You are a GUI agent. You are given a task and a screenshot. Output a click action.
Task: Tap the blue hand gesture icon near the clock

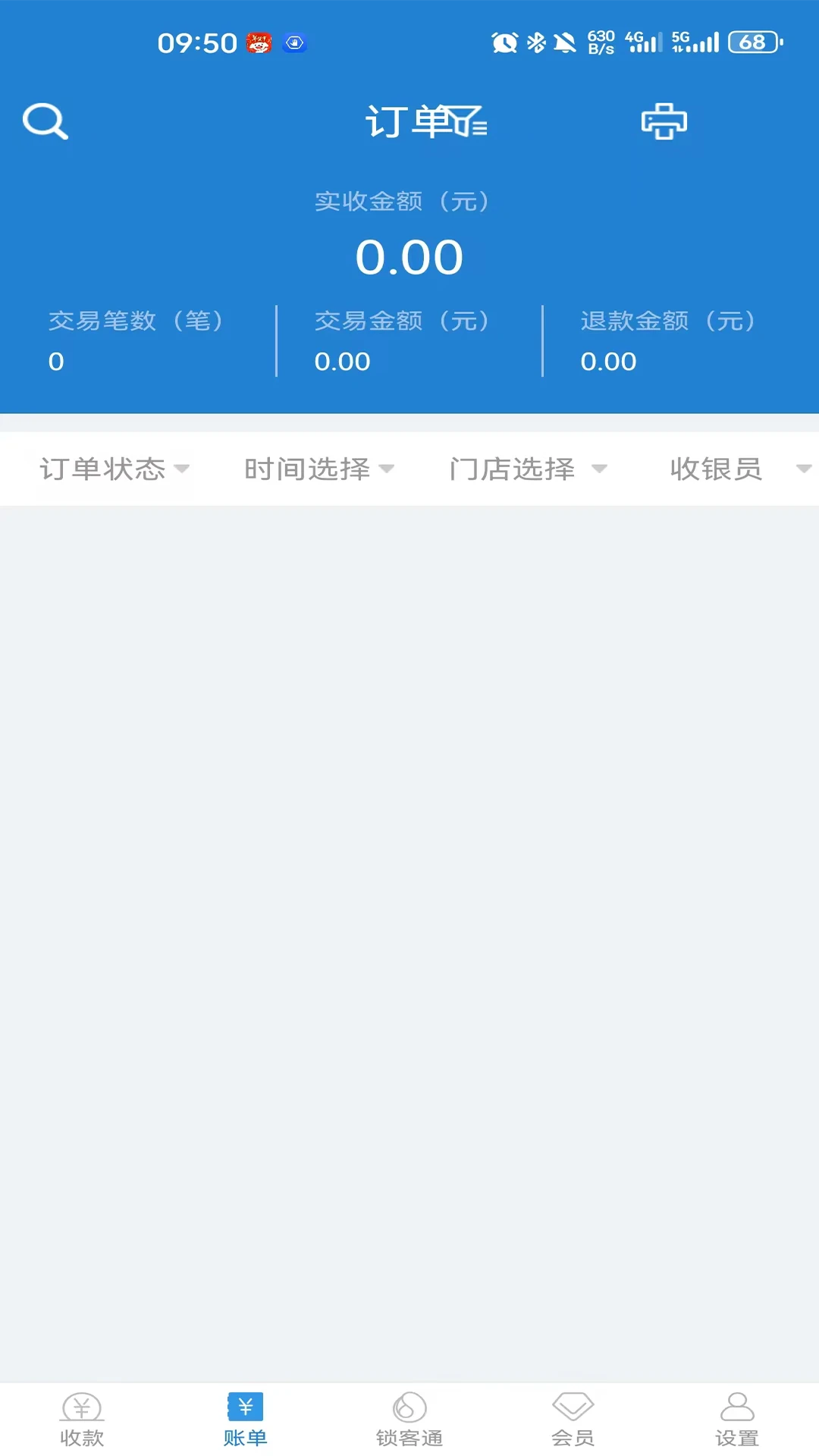point(294,42)
